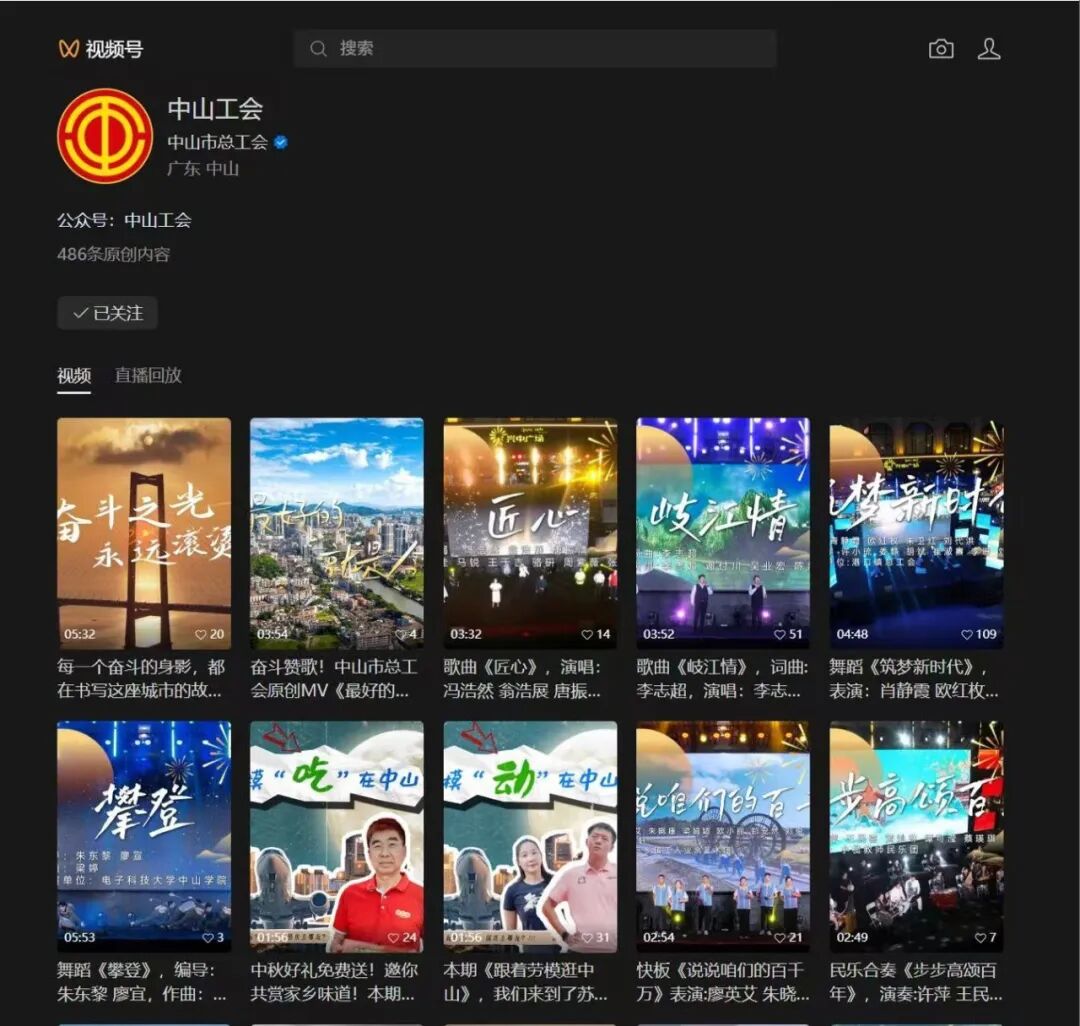1080x1026 pixels.
Task: Tap the 视频号 logo in header
Action: click(x=100, y=49)
